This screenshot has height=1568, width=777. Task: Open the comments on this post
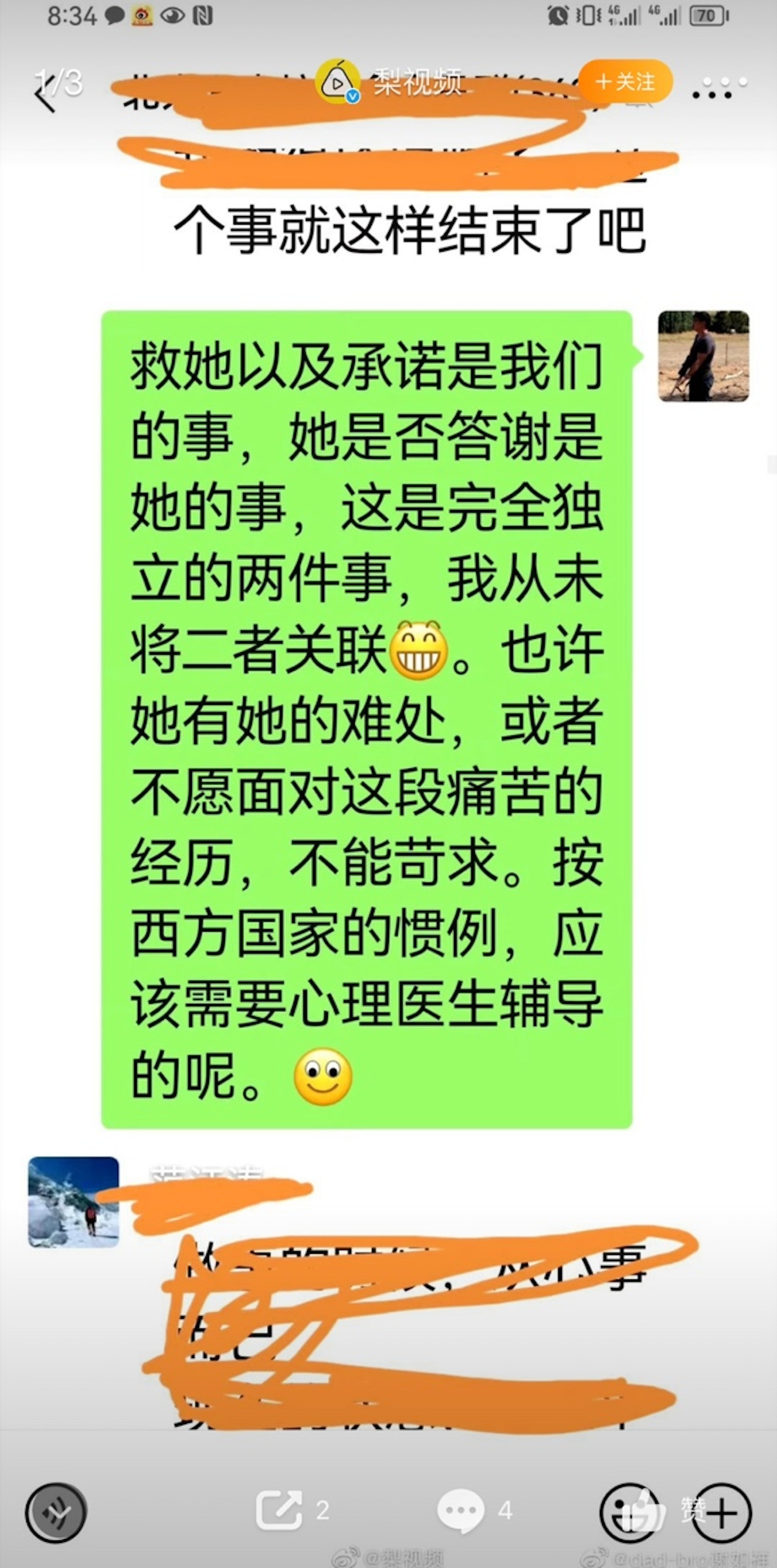pyautogui.click(x=461, y=1510)
